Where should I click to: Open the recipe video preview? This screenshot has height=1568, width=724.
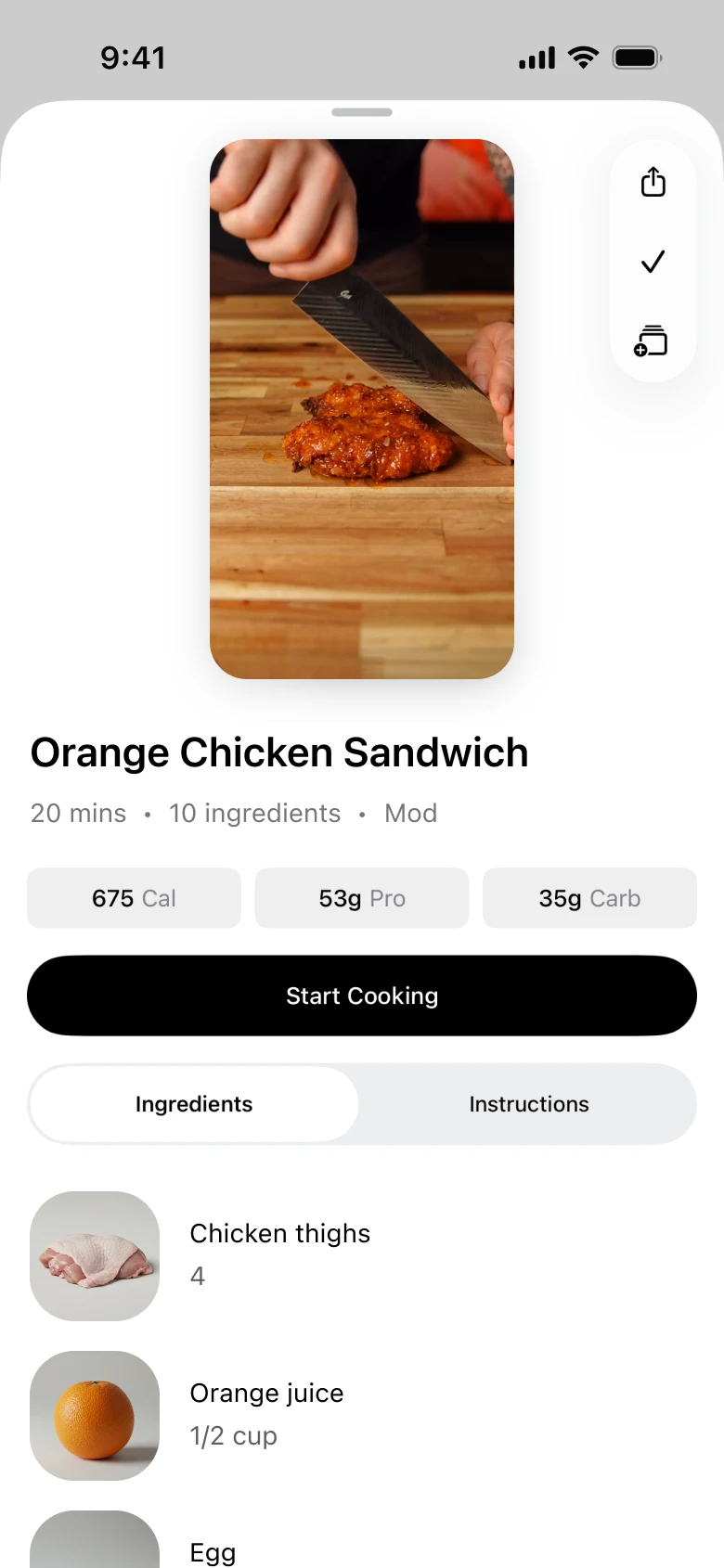362,408
